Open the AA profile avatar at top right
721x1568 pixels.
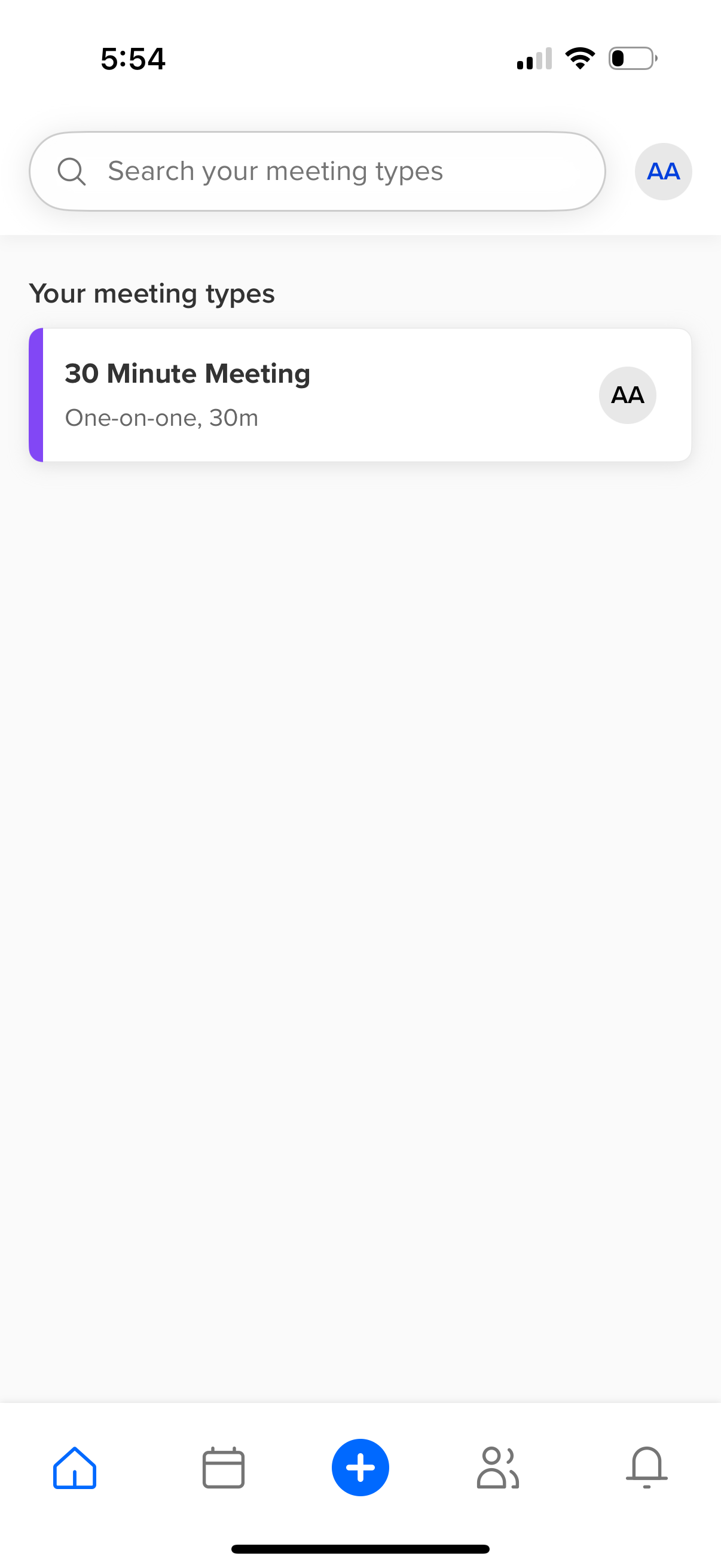pyautogui.click(x=662, y=171)
